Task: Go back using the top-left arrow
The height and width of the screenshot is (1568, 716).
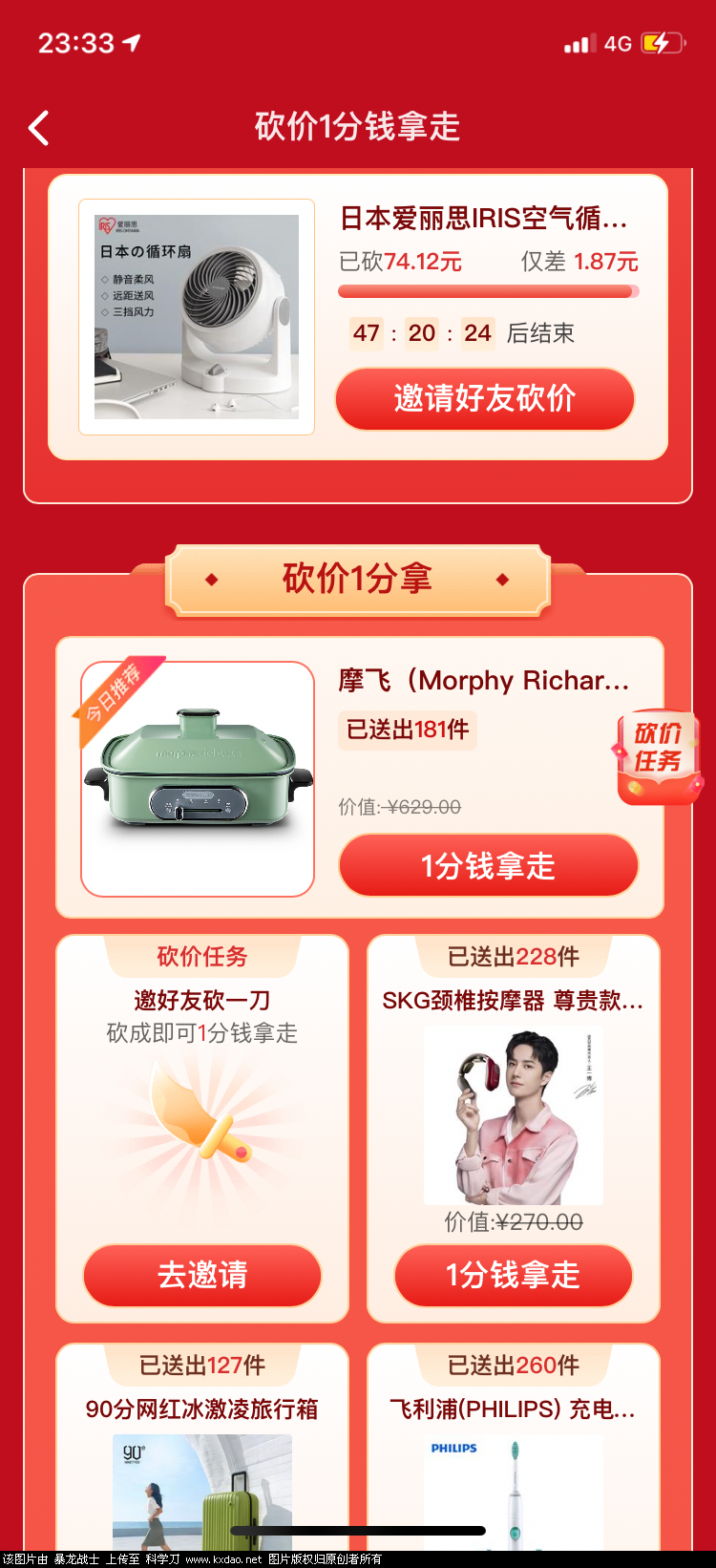Action: coord(39,128)
